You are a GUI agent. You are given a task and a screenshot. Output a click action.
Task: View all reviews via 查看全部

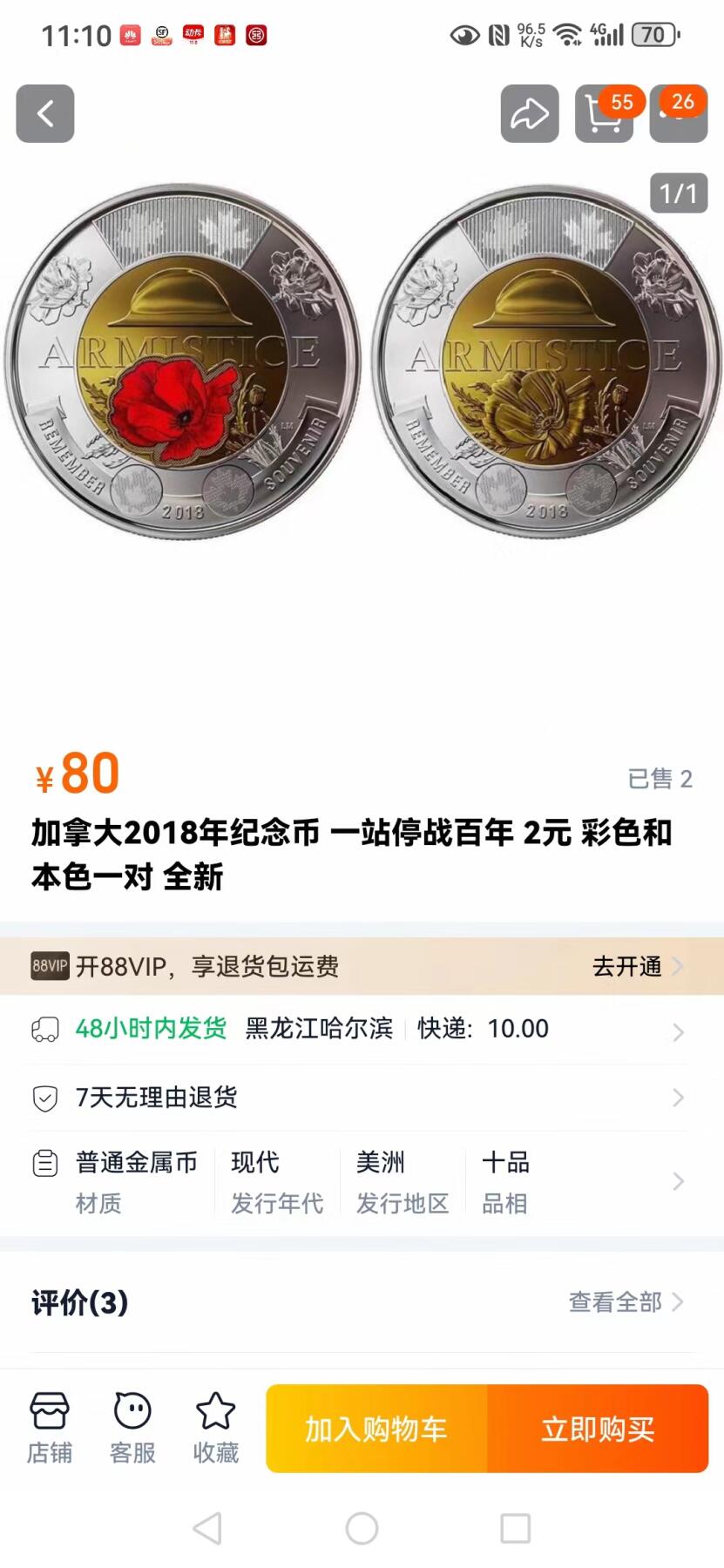[x=625, y=1302]
